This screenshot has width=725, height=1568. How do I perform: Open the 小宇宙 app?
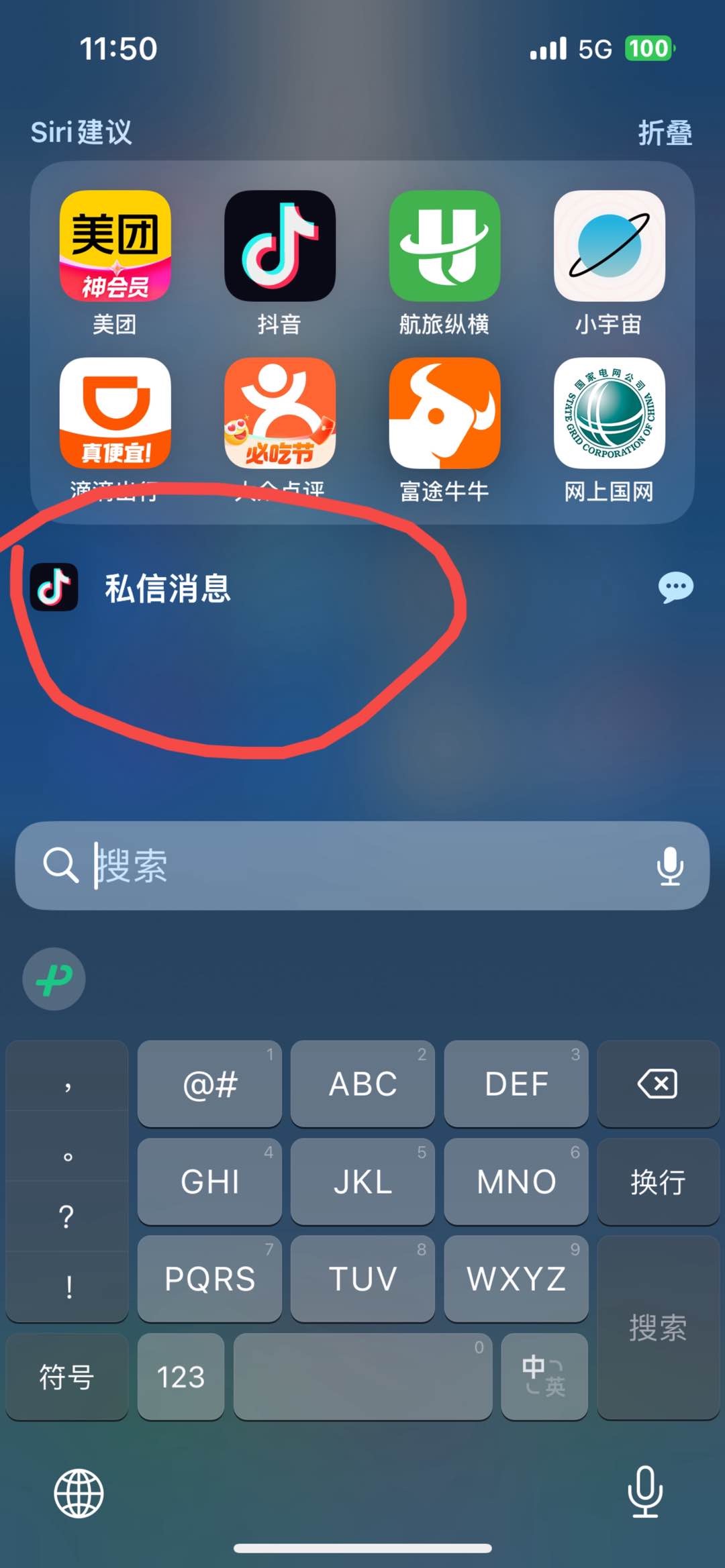tap(609, 246)
